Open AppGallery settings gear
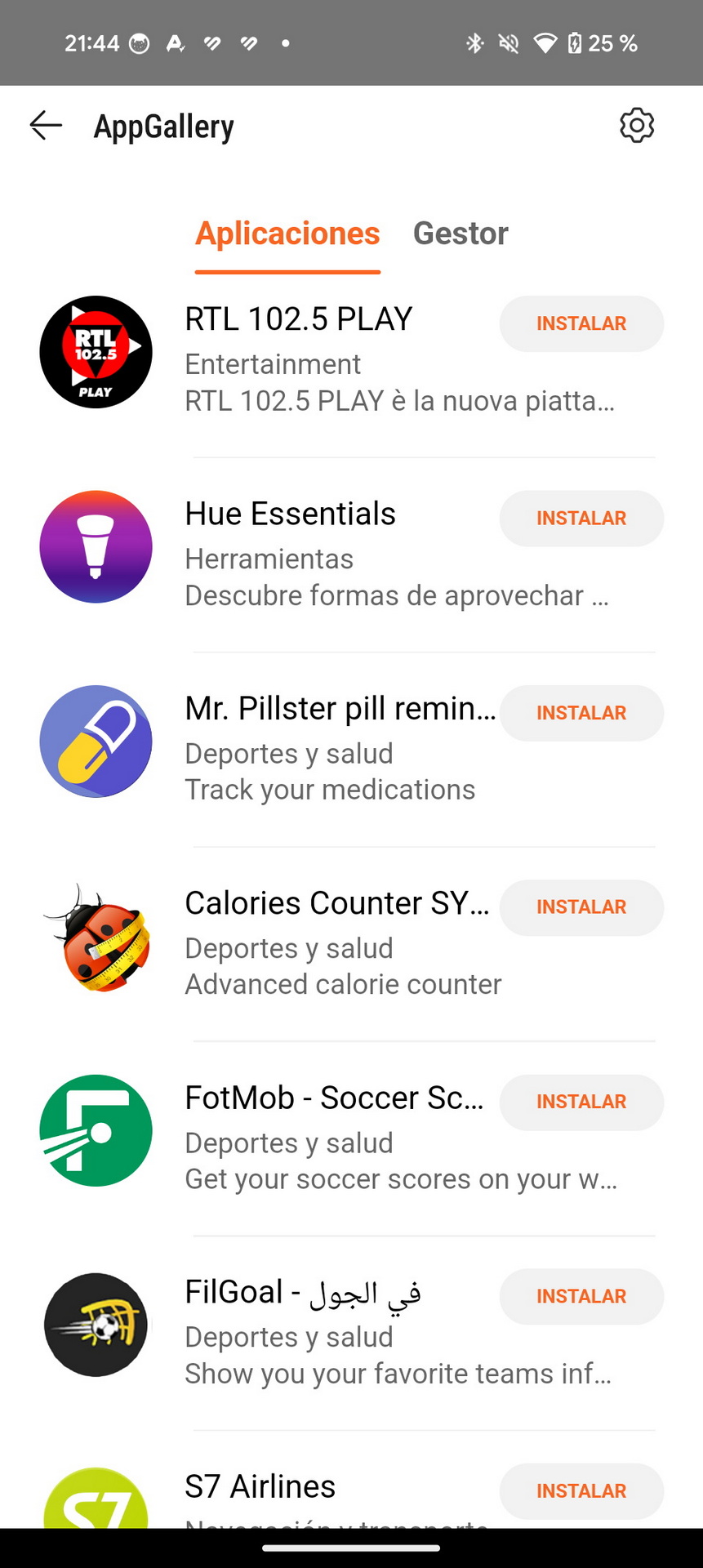Screen dimensions: 703x1568 [637, 126]
